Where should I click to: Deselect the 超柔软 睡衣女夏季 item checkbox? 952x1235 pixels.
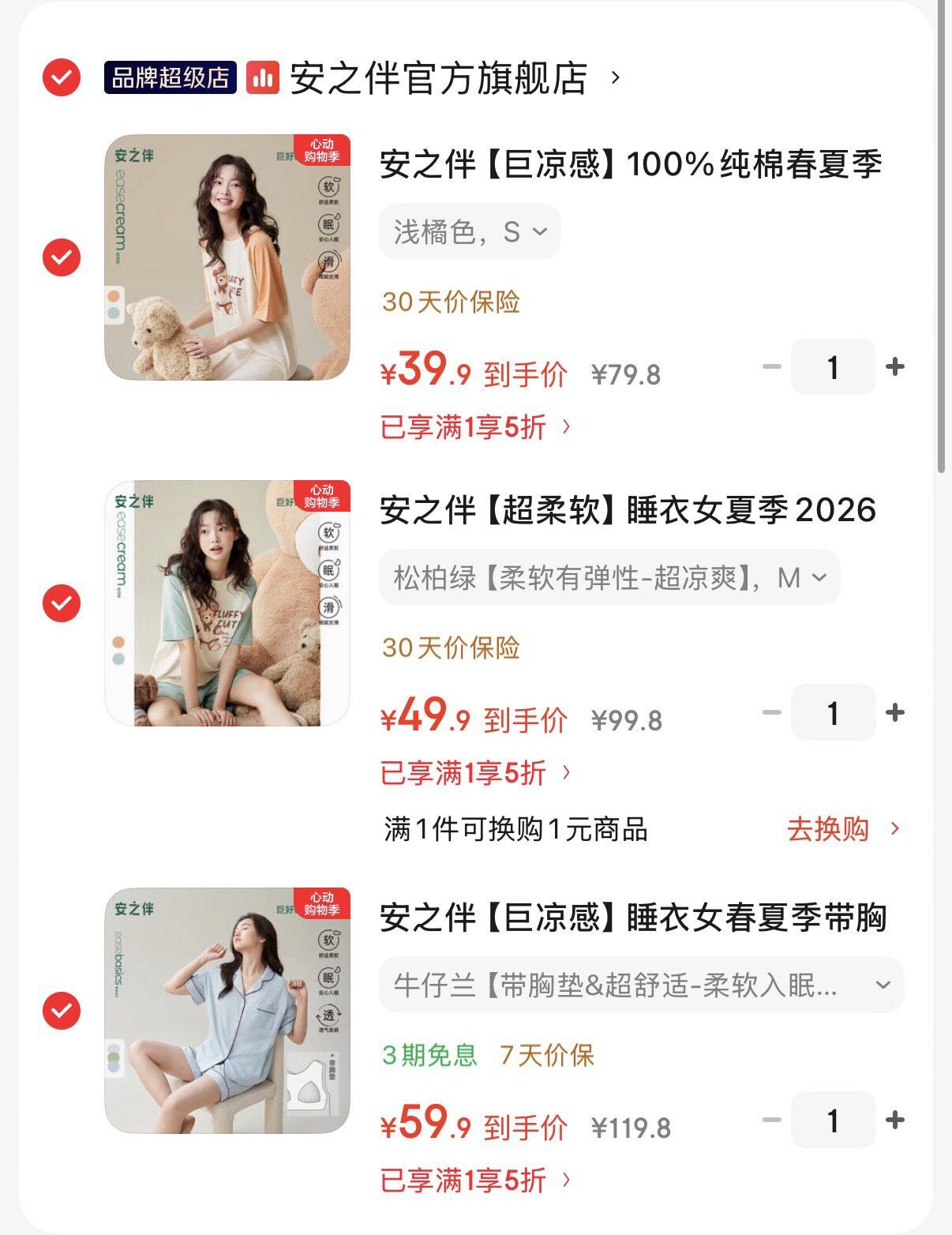coord(62,603)
